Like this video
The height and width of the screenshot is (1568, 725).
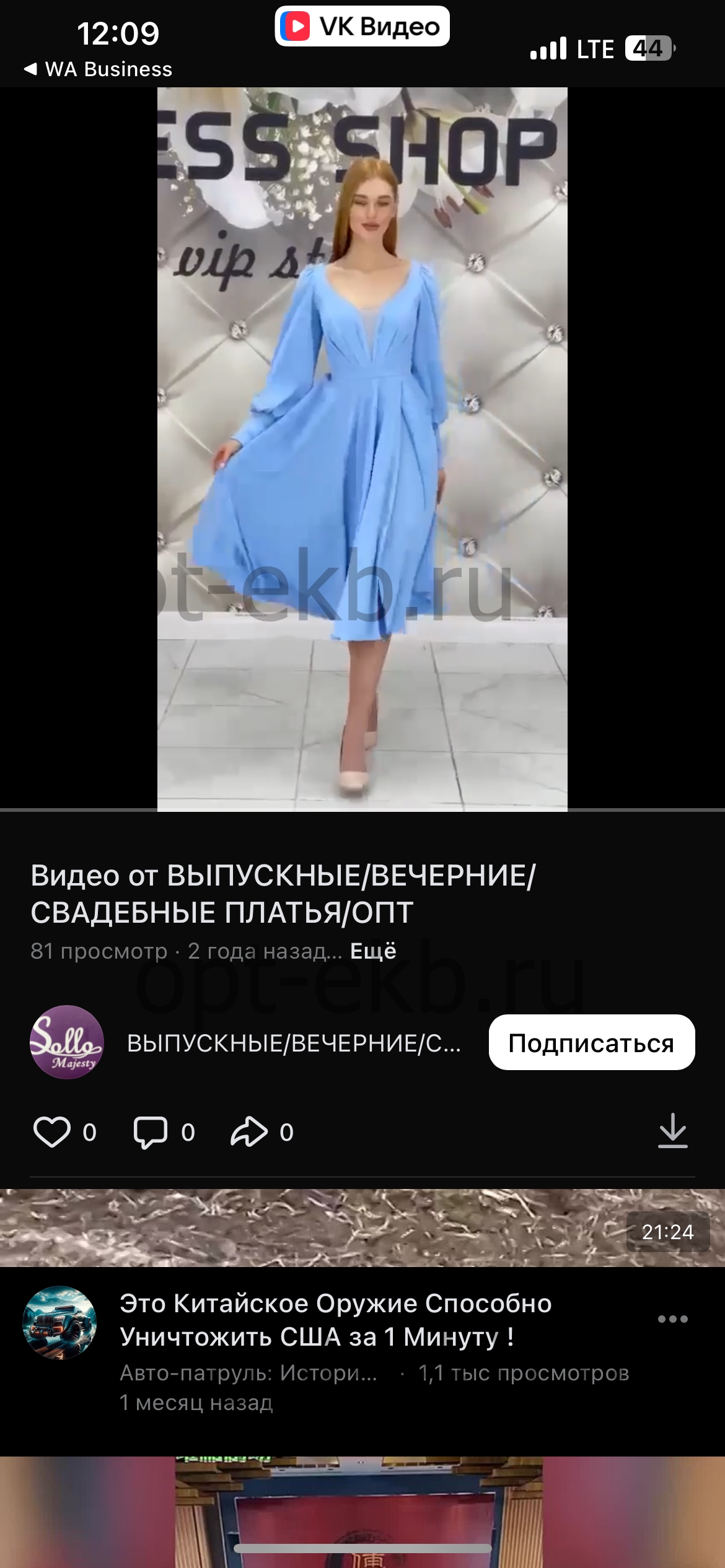pyautogui.click(x=52, y=1132)
